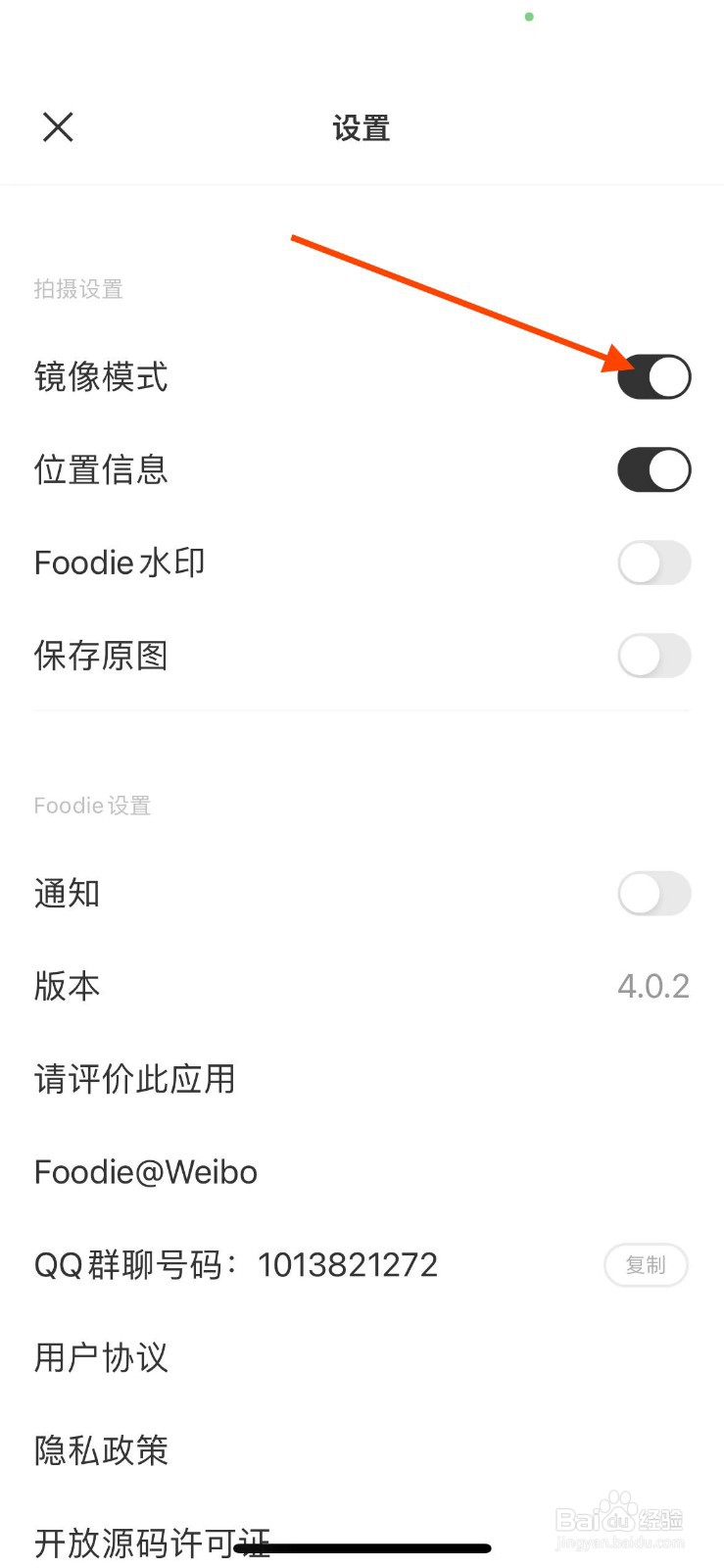Open the Foodie@Weibo row

pyautogui.click(x=146, y=1172)
